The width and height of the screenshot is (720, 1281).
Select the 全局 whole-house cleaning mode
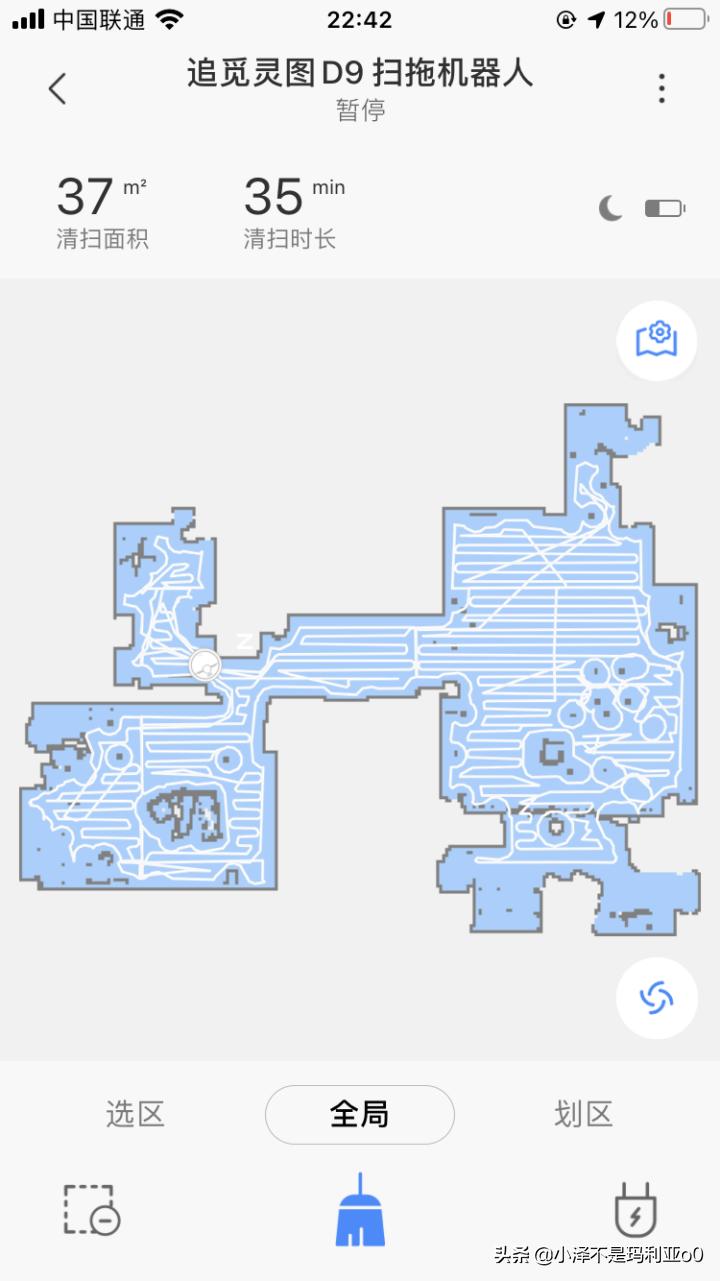[x=359, y=1114]
